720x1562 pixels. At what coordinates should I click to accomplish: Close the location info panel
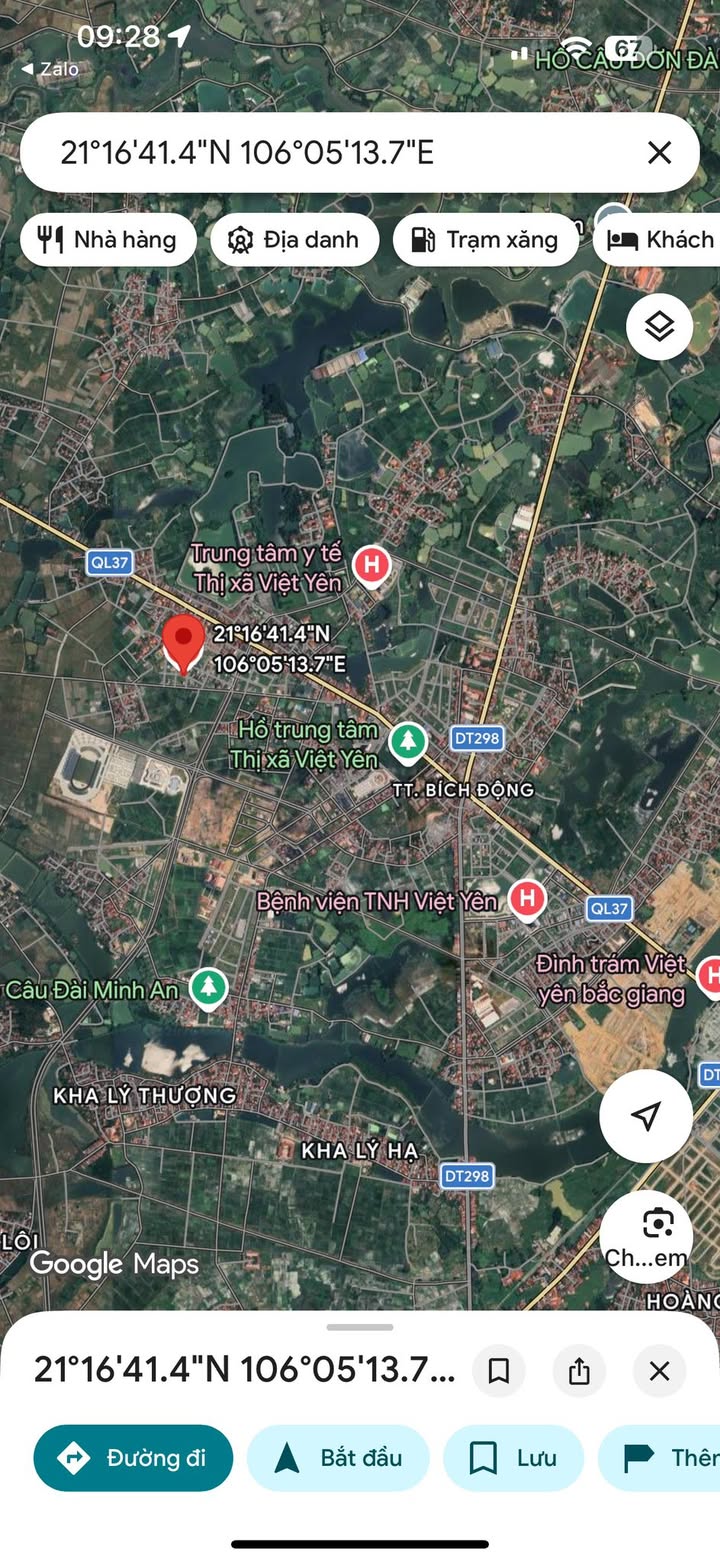[659, 1371]
